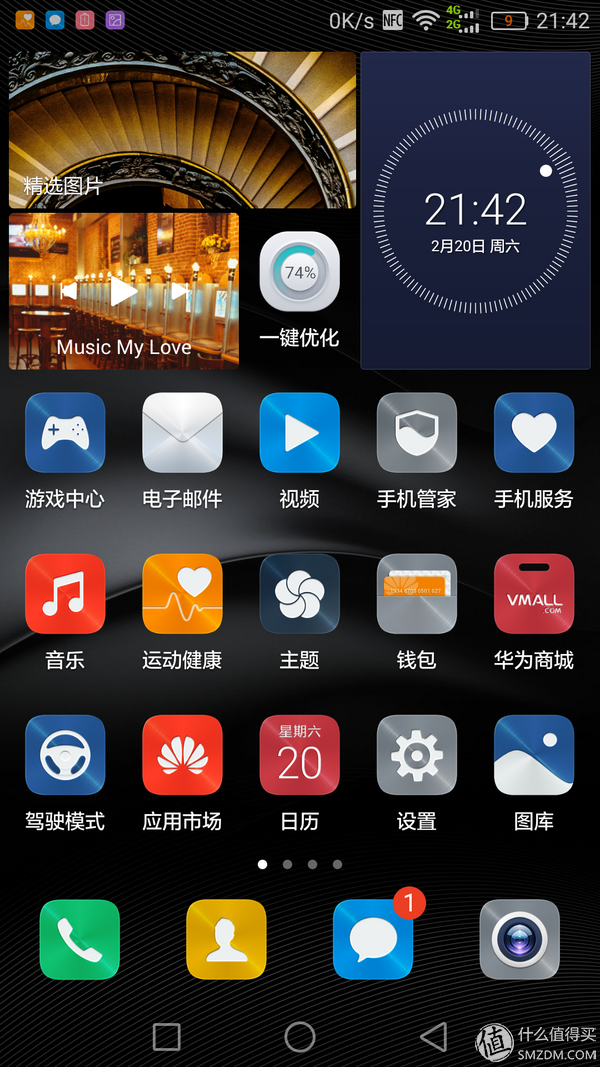Viewport: 600px width, 1067px height.
Task: Open 电子邮件 email app
Action: 182,433
